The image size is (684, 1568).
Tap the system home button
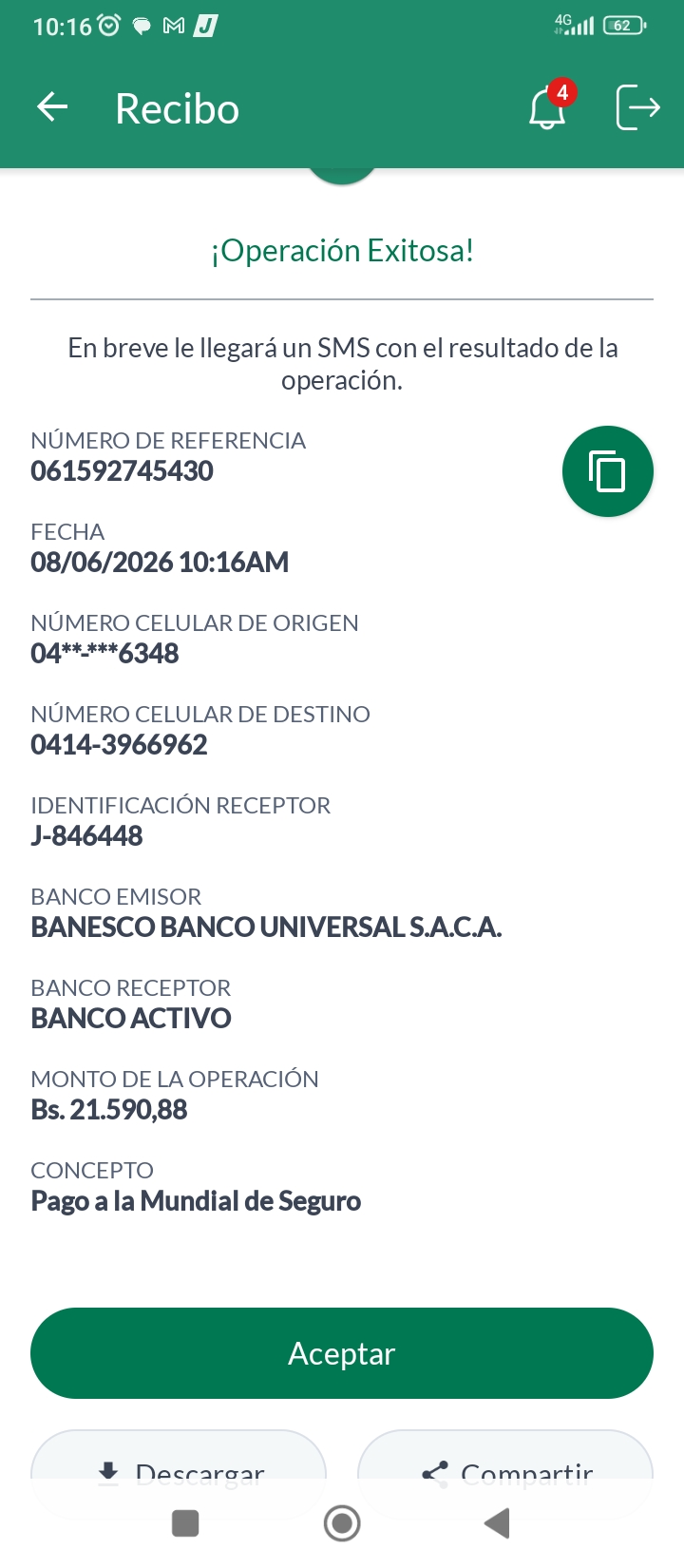[342, 1523]
